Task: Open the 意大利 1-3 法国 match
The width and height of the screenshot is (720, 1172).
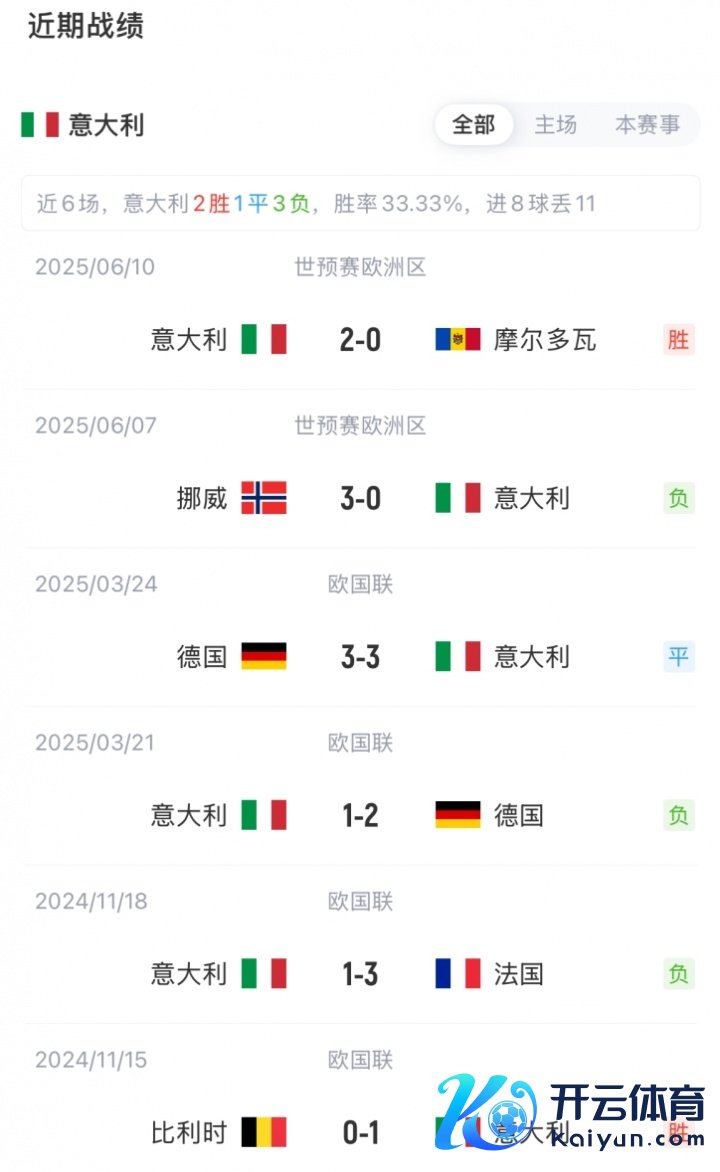Action: (360, 973)
